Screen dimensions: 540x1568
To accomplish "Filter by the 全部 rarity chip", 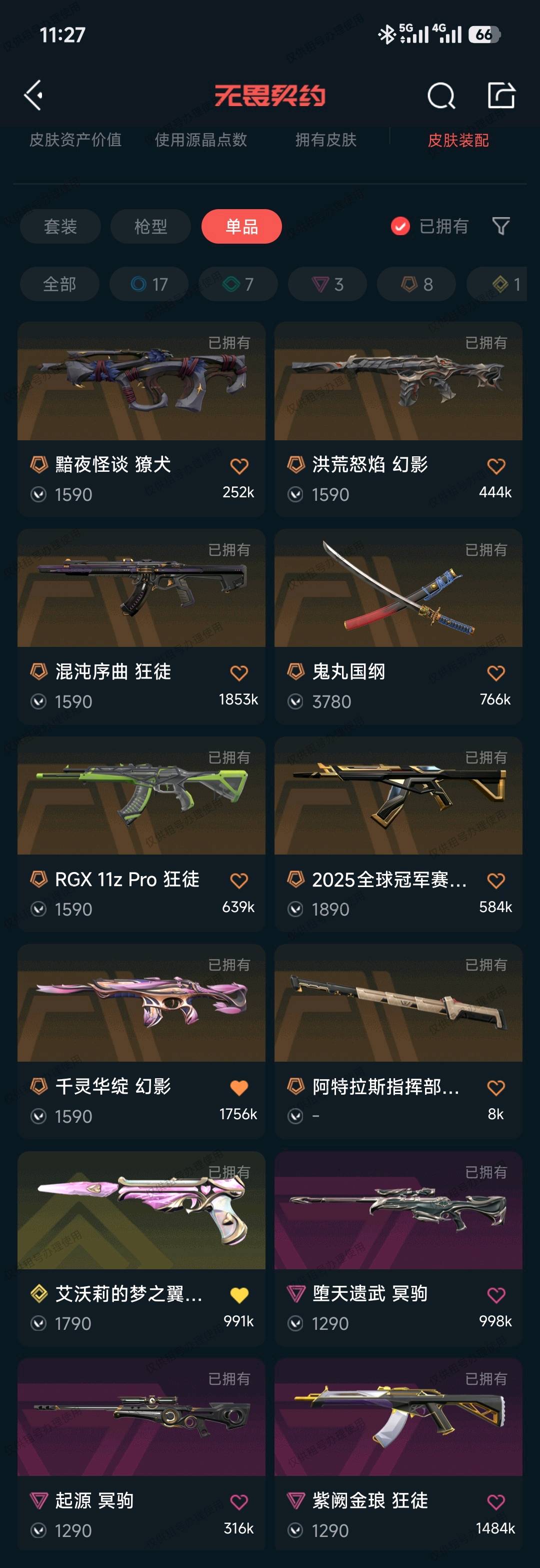I will tap(59, 284).
